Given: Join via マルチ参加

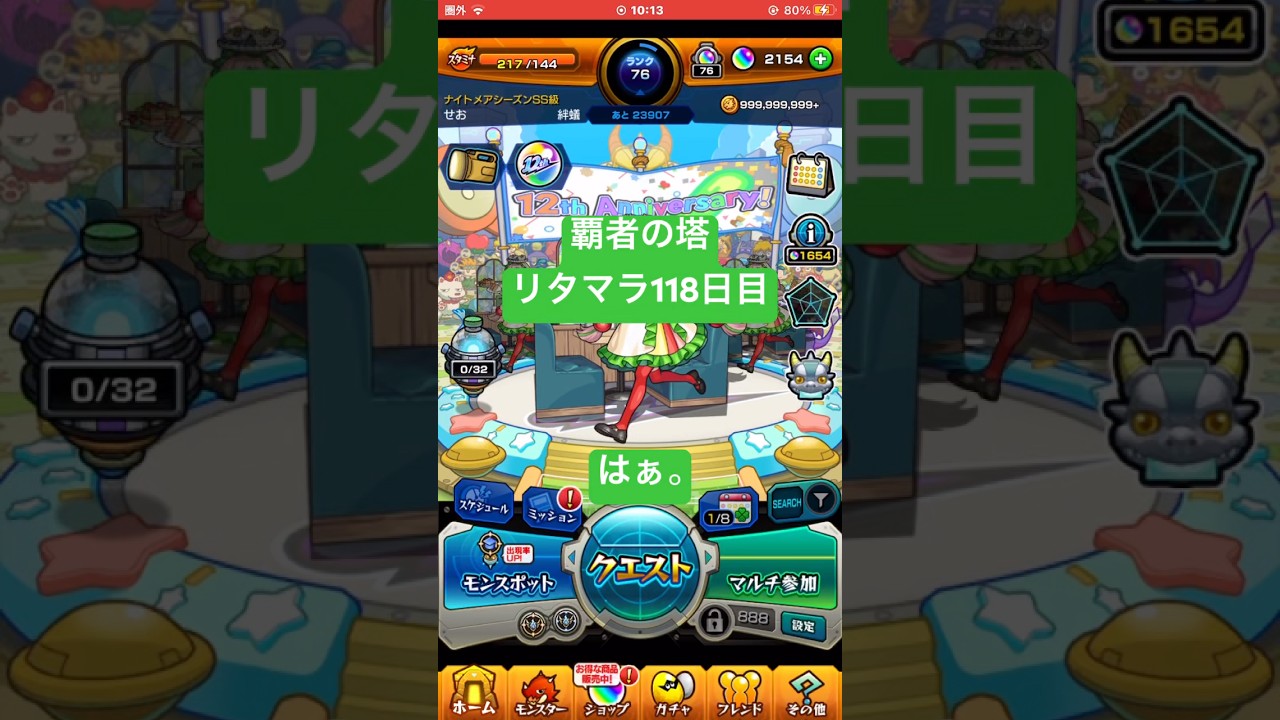Looking at the screenshot, I should tap(772, 572).
